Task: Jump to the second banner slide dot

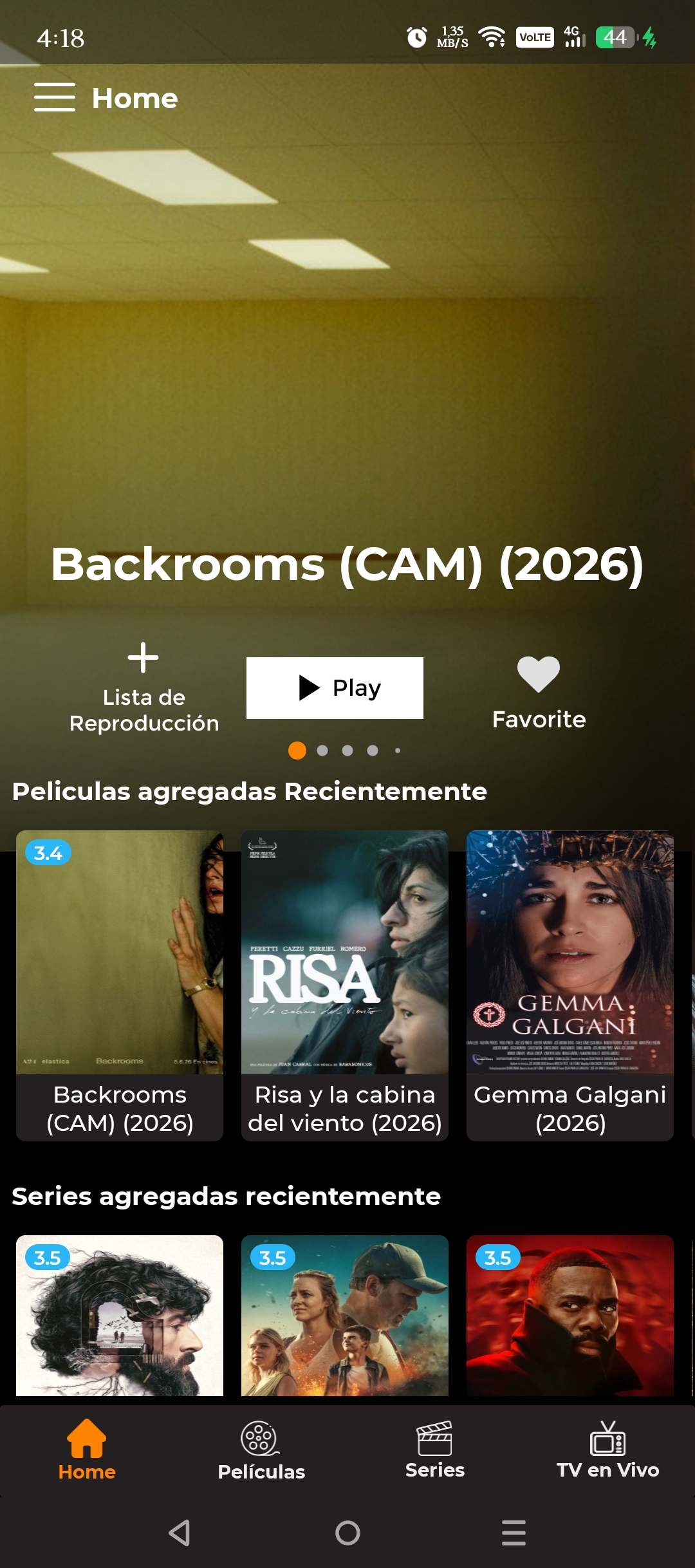Action: pos(322,751)
